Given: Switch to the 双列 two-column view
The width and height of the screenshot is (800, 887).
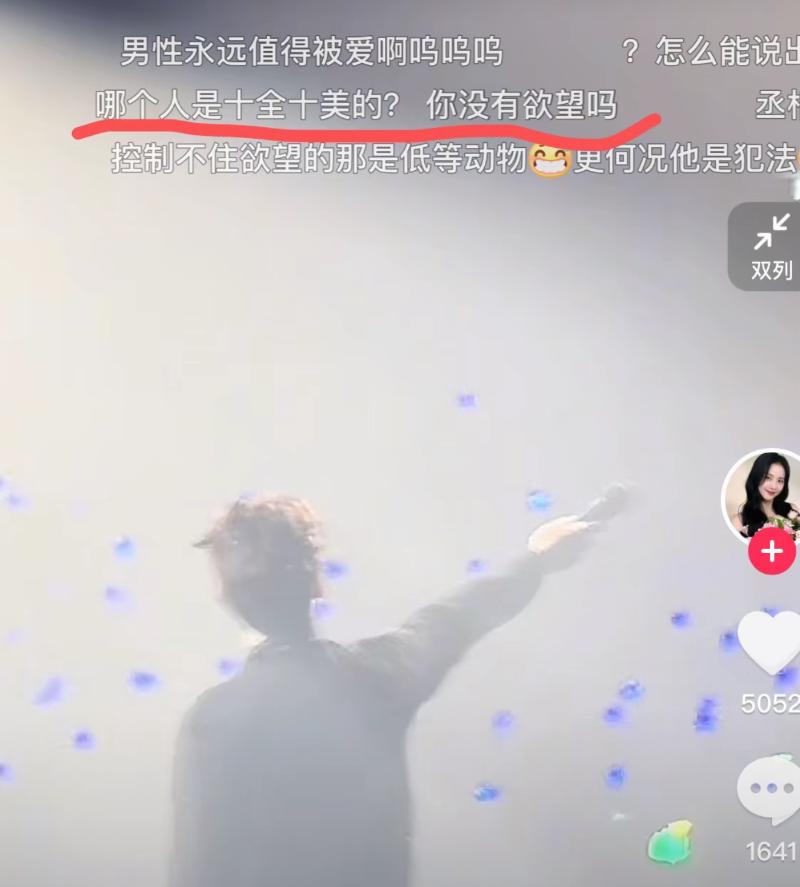Looking at the screenshot, I should pos(770,246).
